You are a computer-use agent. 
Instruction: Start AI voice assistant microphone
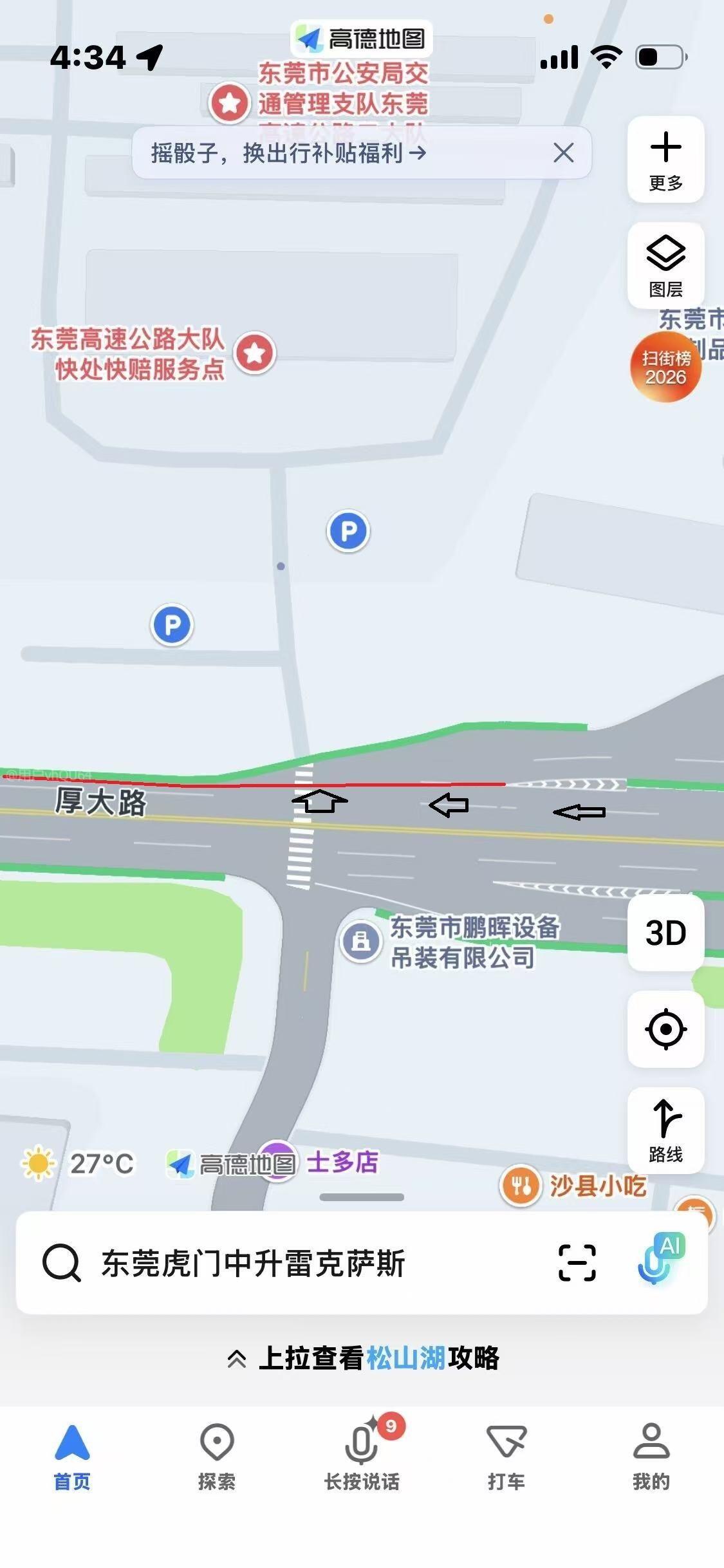point(659,1260)
